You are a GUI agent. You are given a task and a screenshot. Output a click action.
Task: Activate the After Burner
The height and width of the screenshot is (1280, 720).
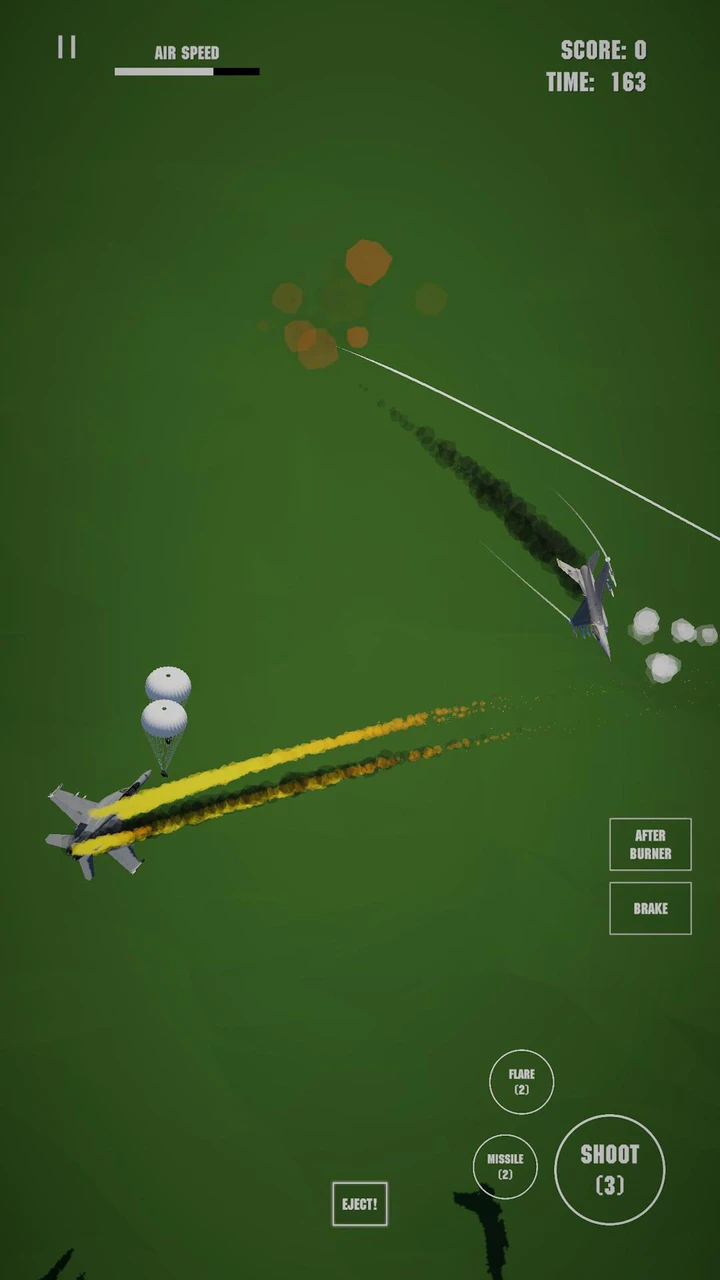[x=650, y=844]
